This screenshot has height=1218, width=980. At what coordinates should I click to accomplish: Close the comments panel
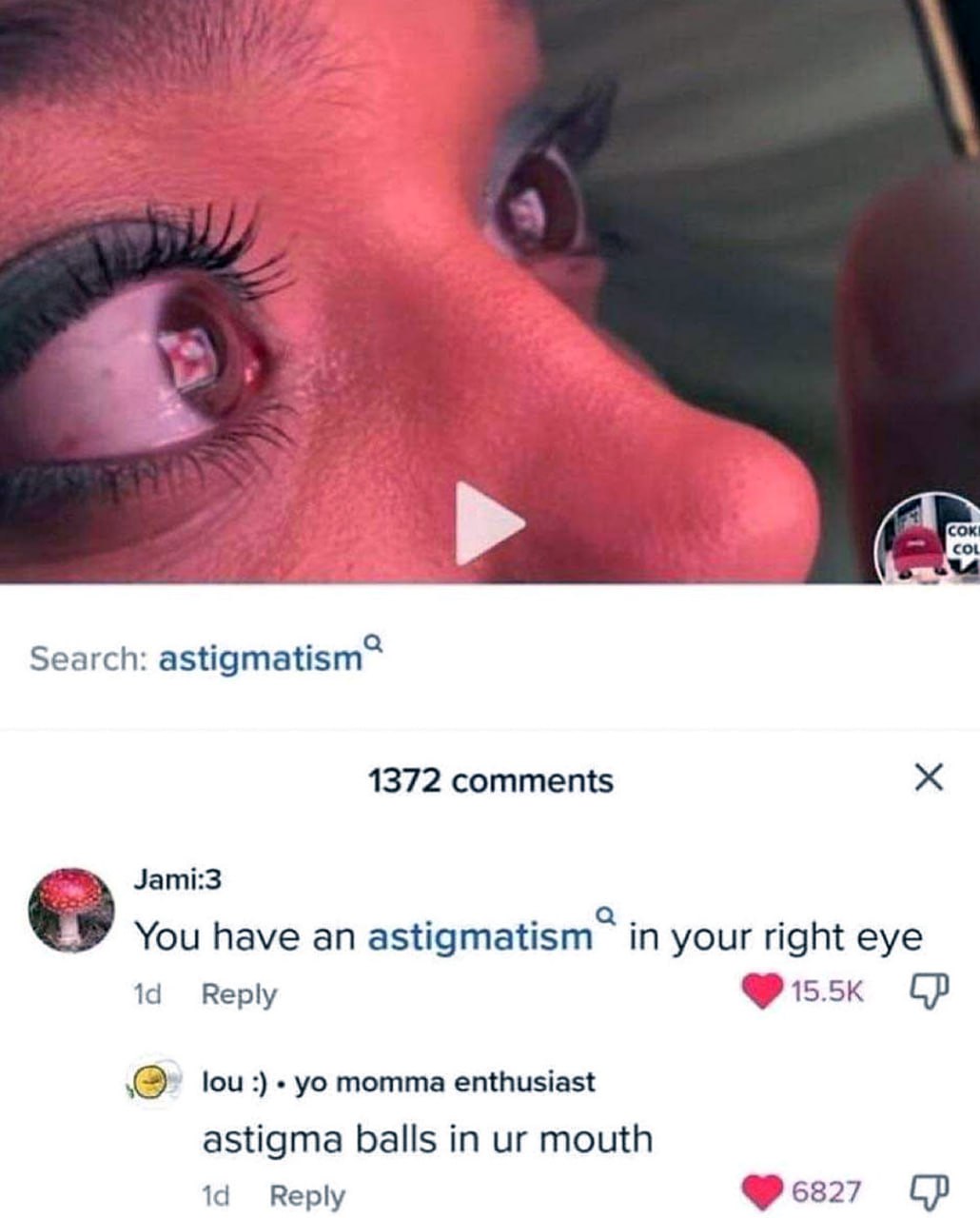[x=928, y=778]
